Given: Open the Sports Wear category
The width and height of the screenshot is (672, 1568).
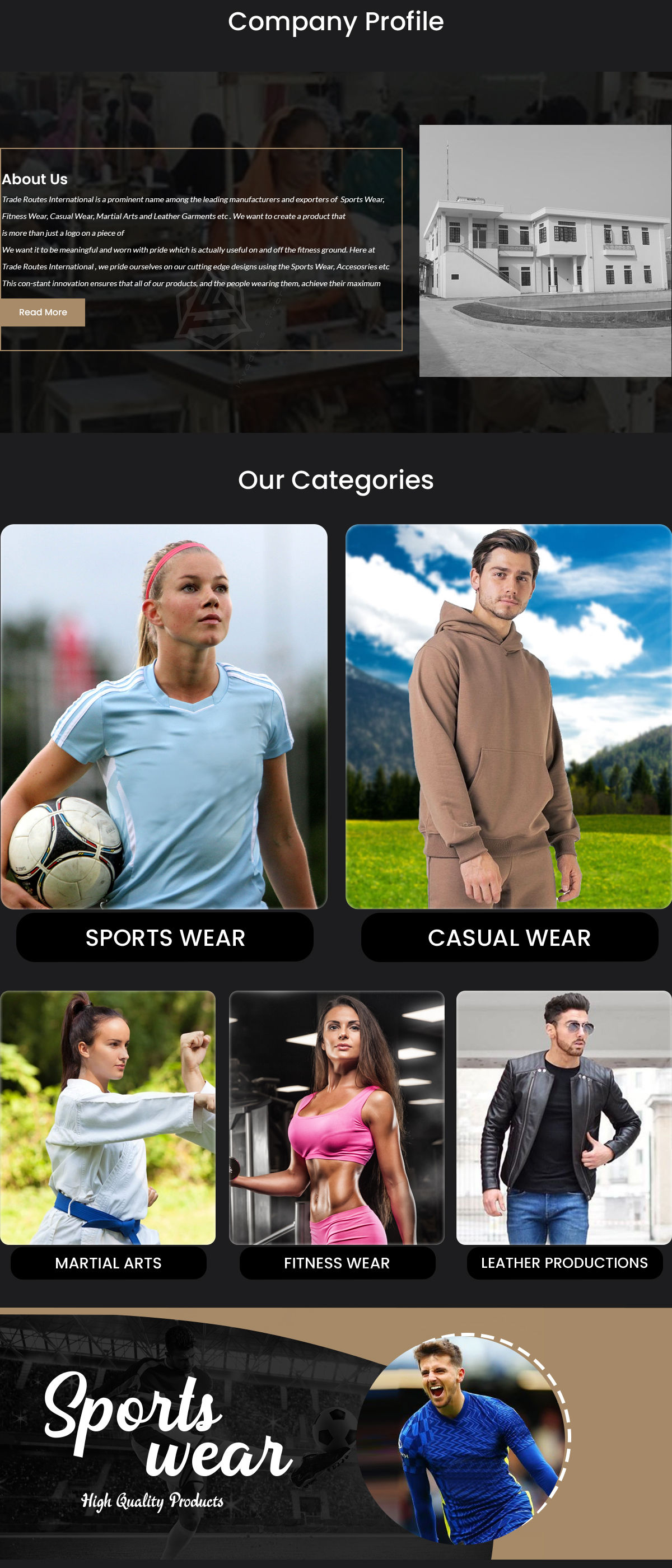Looking at the screenshot, I should pyautogui.click(x=164, y=937).
